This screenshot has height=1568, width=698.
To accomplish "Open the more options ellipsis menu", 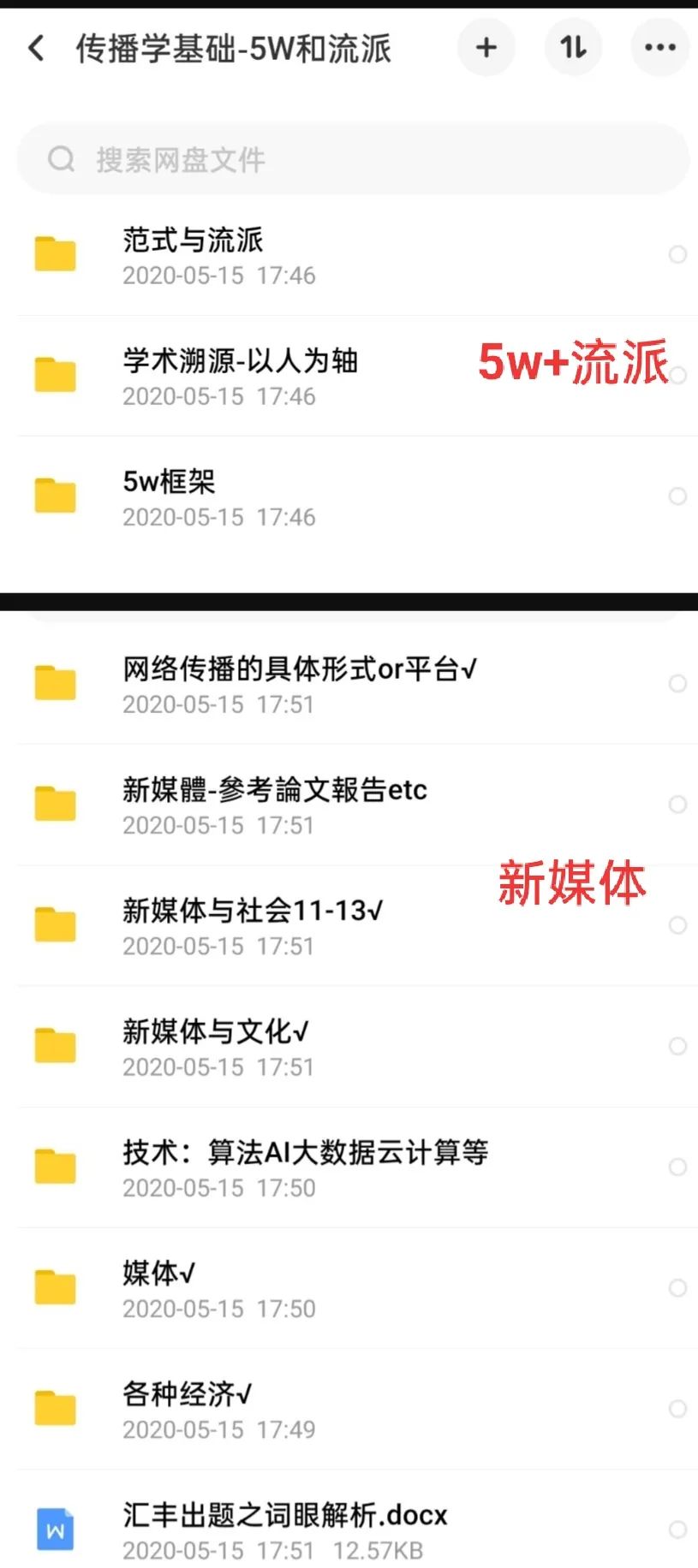I will 660,48.
